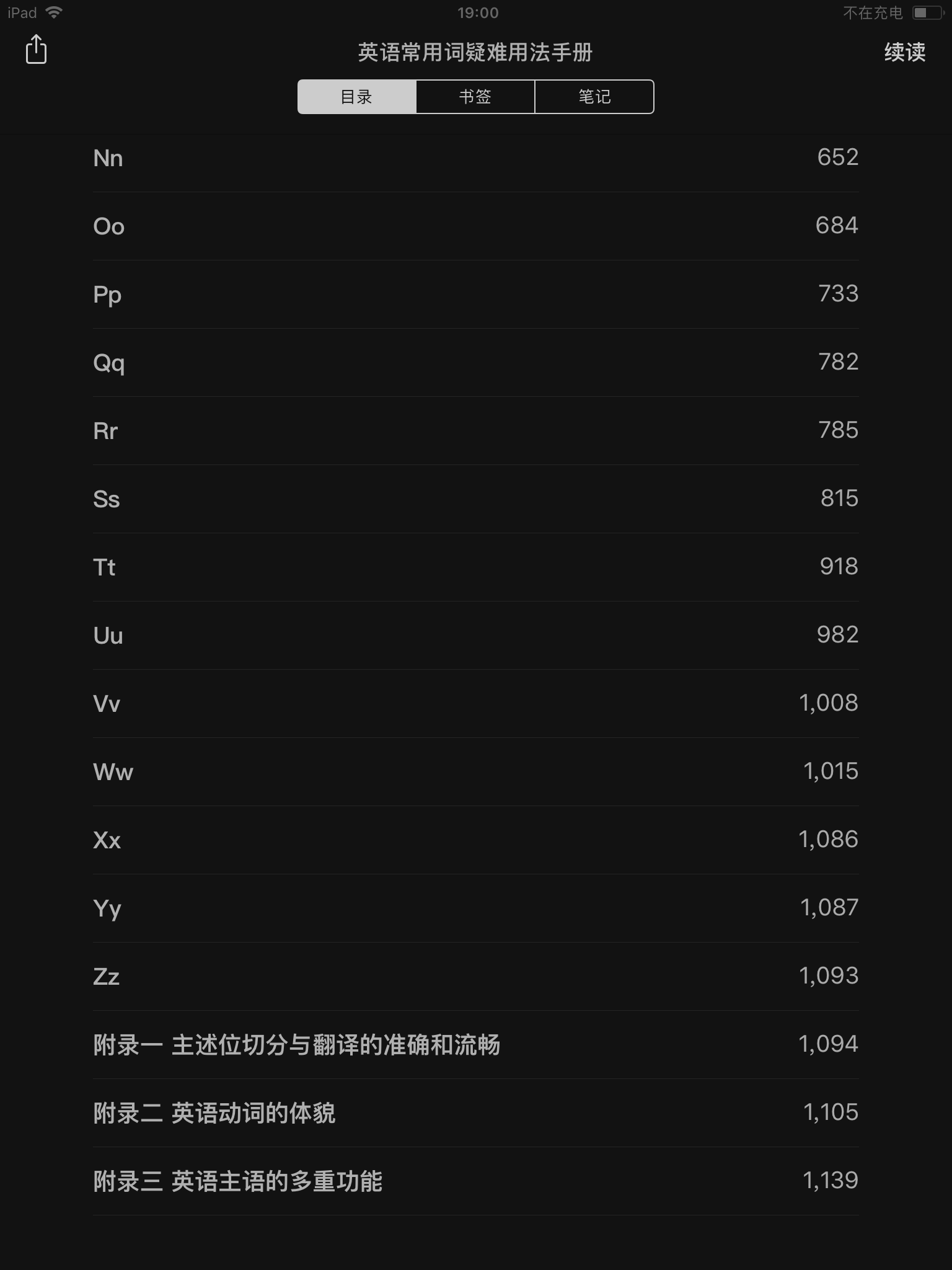Open 附录一 主述位切分与翻译的准确和流畅
The height and width of the screenshot is (1270, 952).
[x=297, y=1045]
